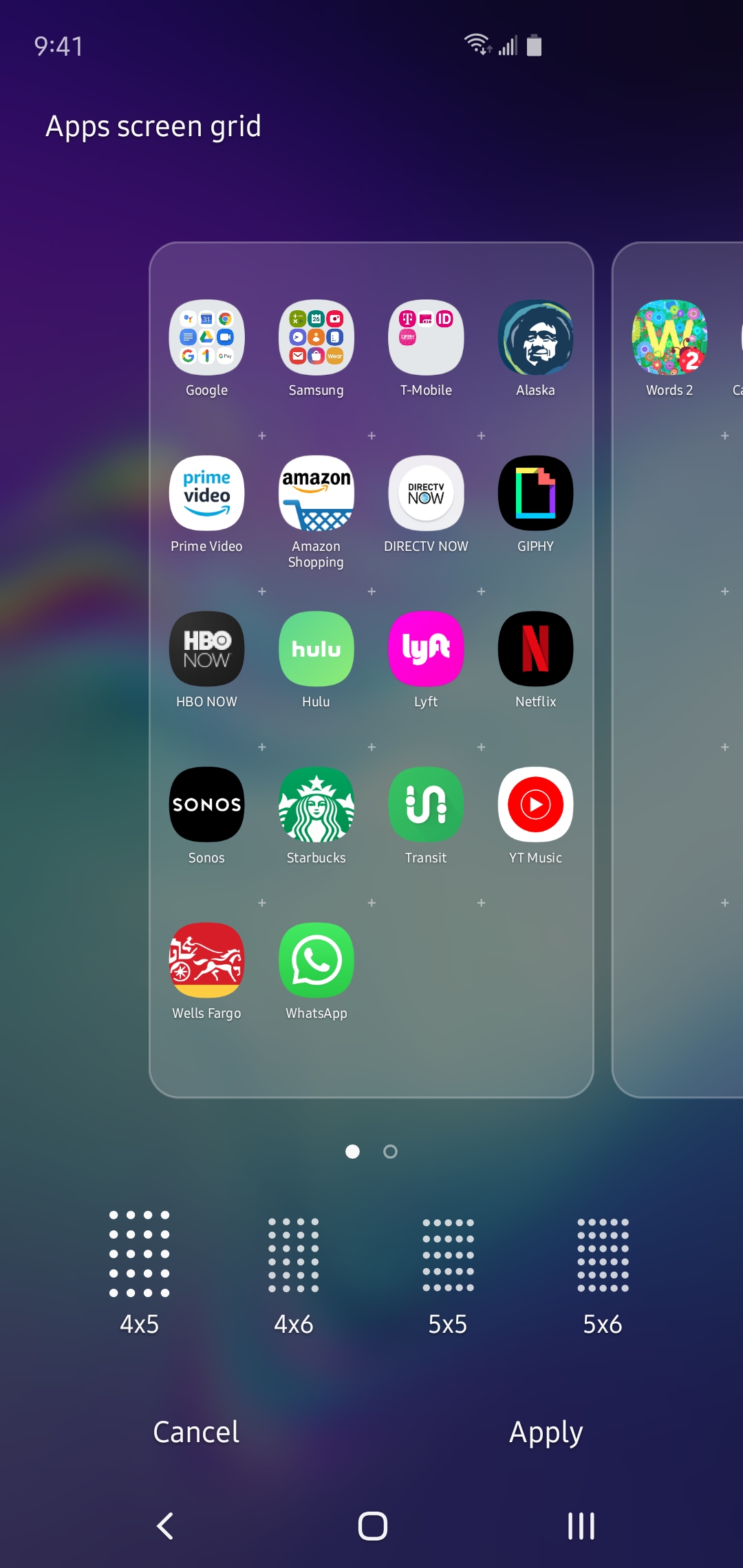Go to the second preview page dot

click(x=390, y=1151)
